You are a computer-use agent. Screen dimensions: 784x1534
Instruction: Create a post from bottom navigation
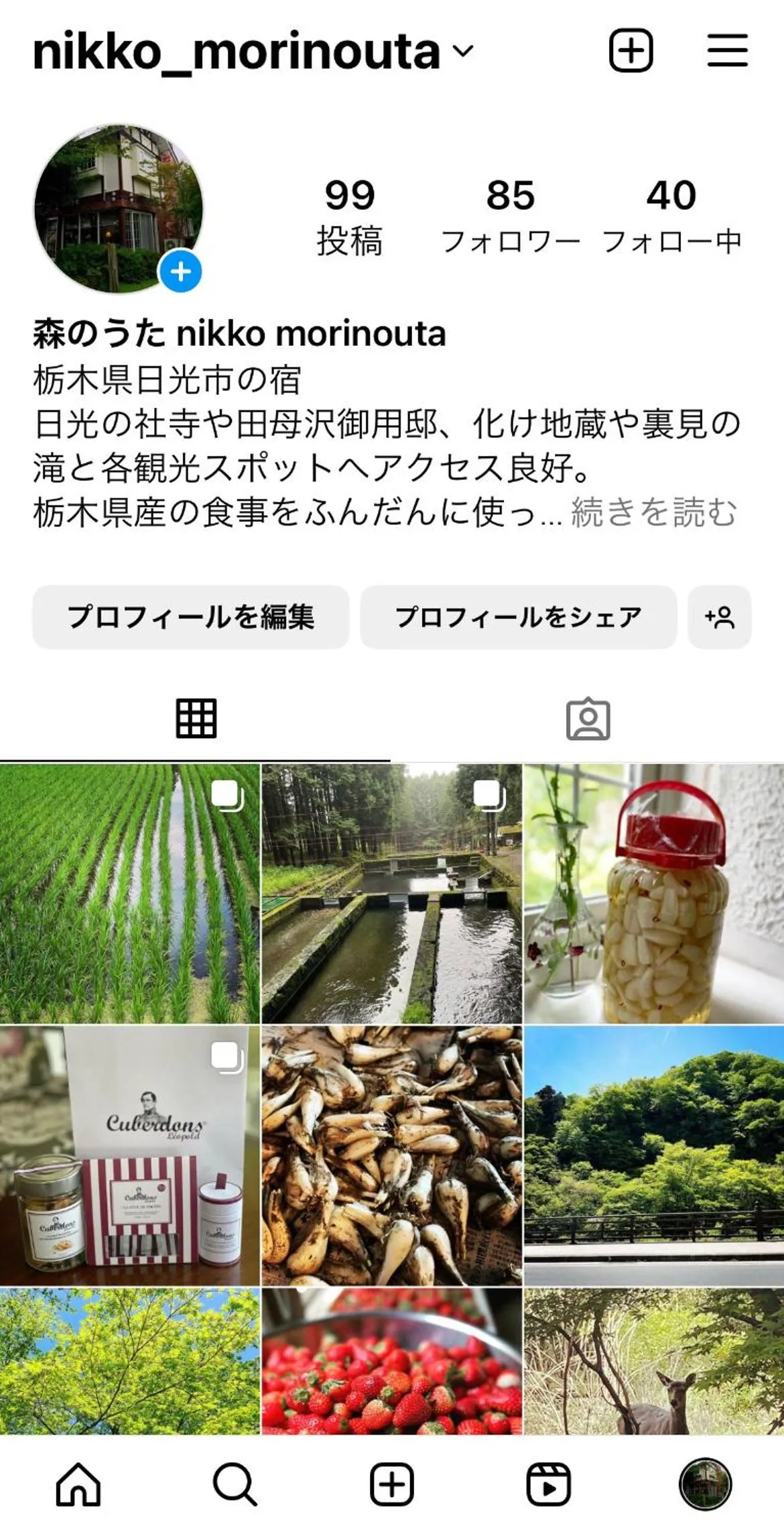tap(392, 1484)
